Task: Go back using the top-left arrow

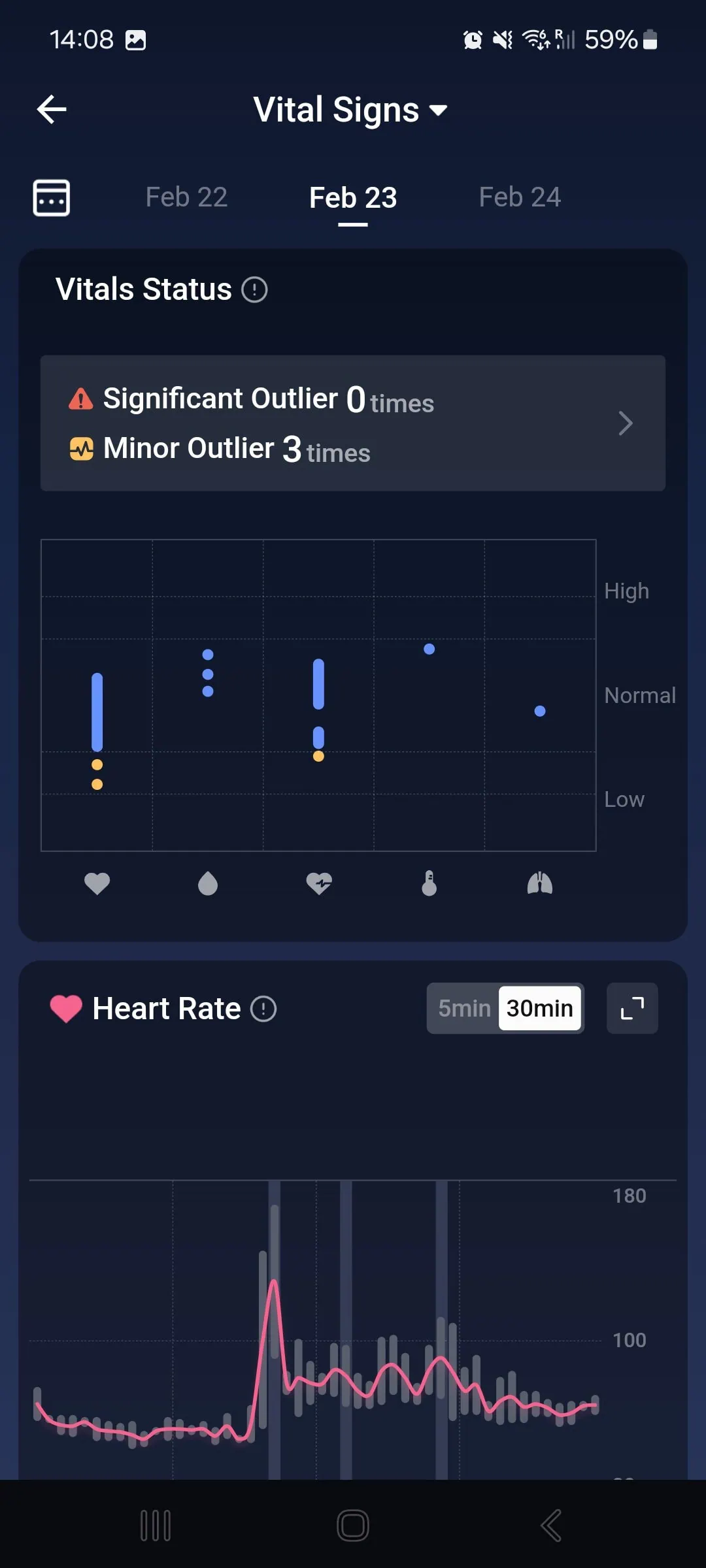Action: click(x=52, y=109)
